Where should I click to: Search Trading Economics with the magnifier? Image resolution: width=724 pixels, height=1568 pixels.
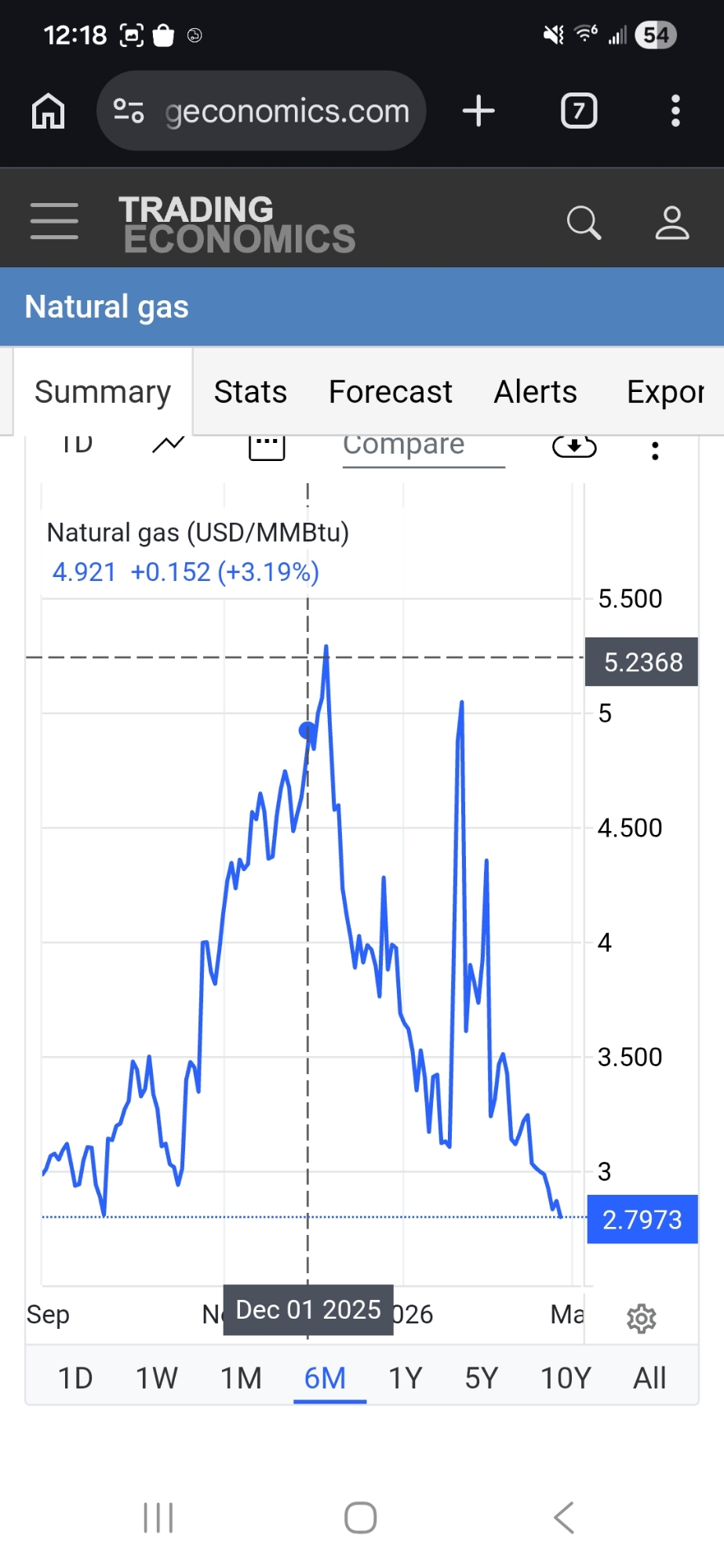(584, 223)
